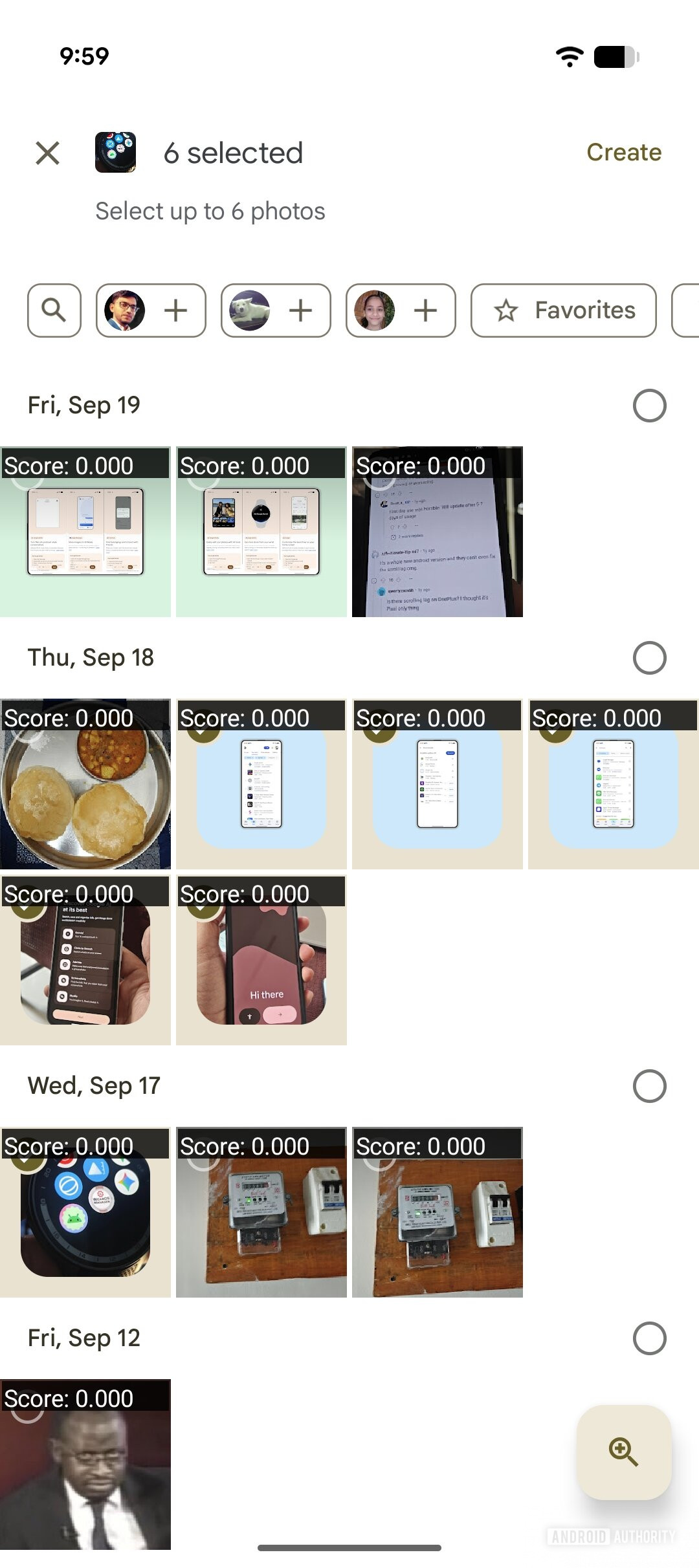Select all photos from Wed, Sep 17
The image size is (699, 1568).
(x=649, y=1086)
